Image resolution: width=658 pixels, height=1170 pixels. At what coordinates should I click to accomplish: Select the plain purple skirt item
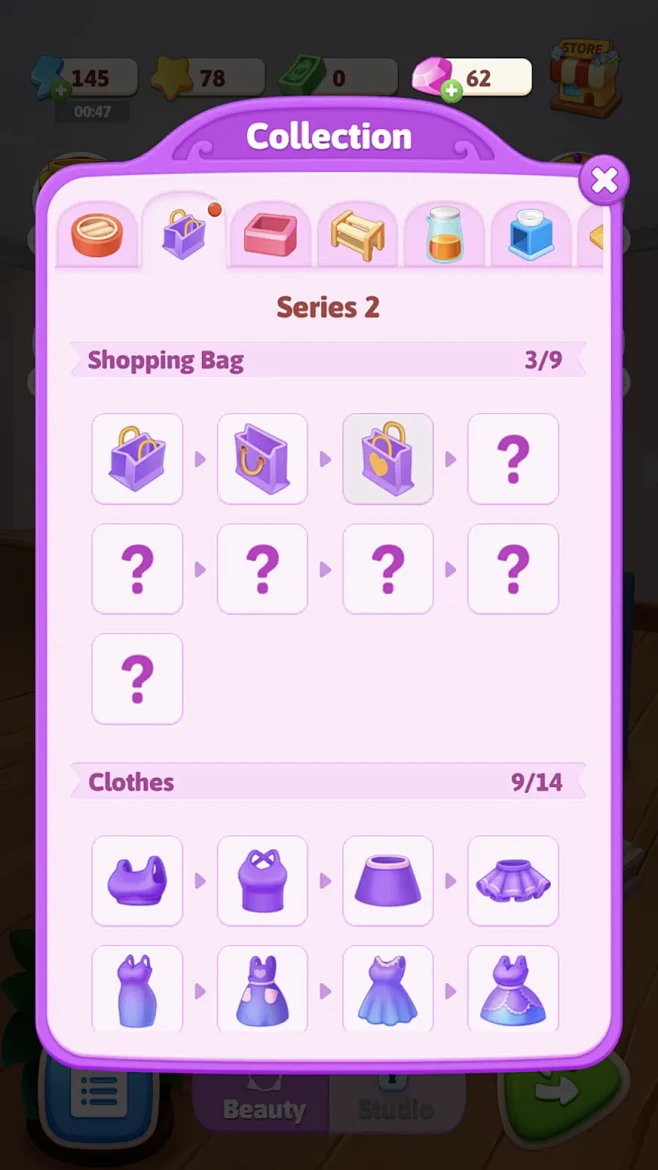point(388,881)
